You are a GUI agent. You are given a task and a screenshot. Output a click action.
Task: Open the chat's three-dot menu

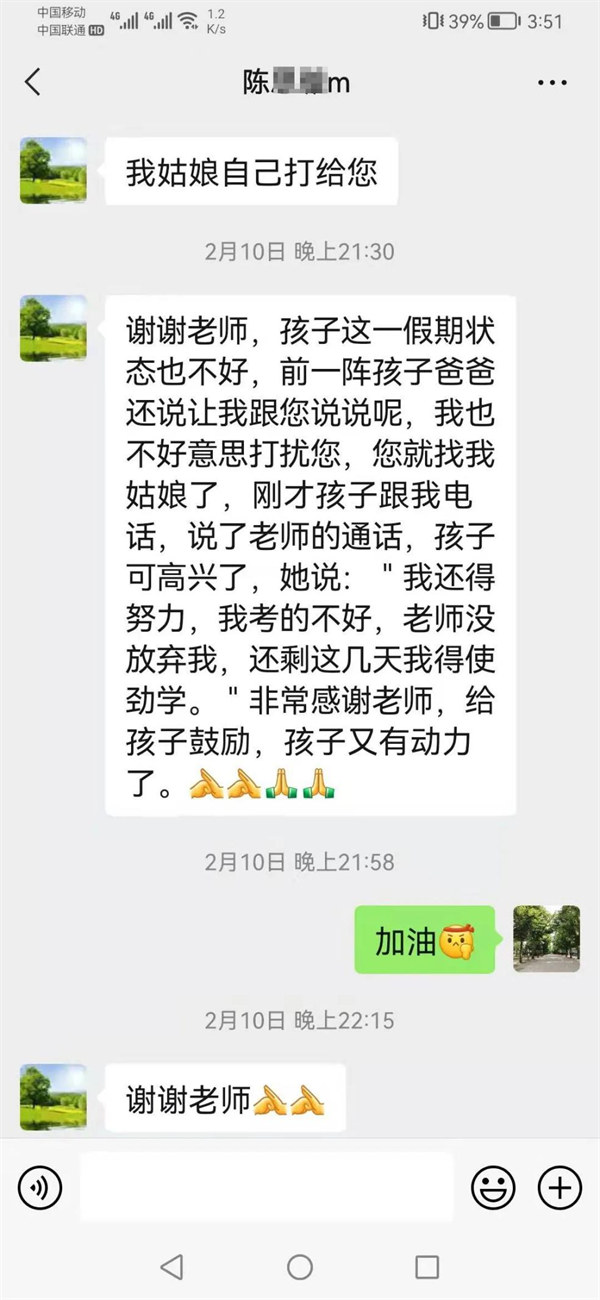552,83
